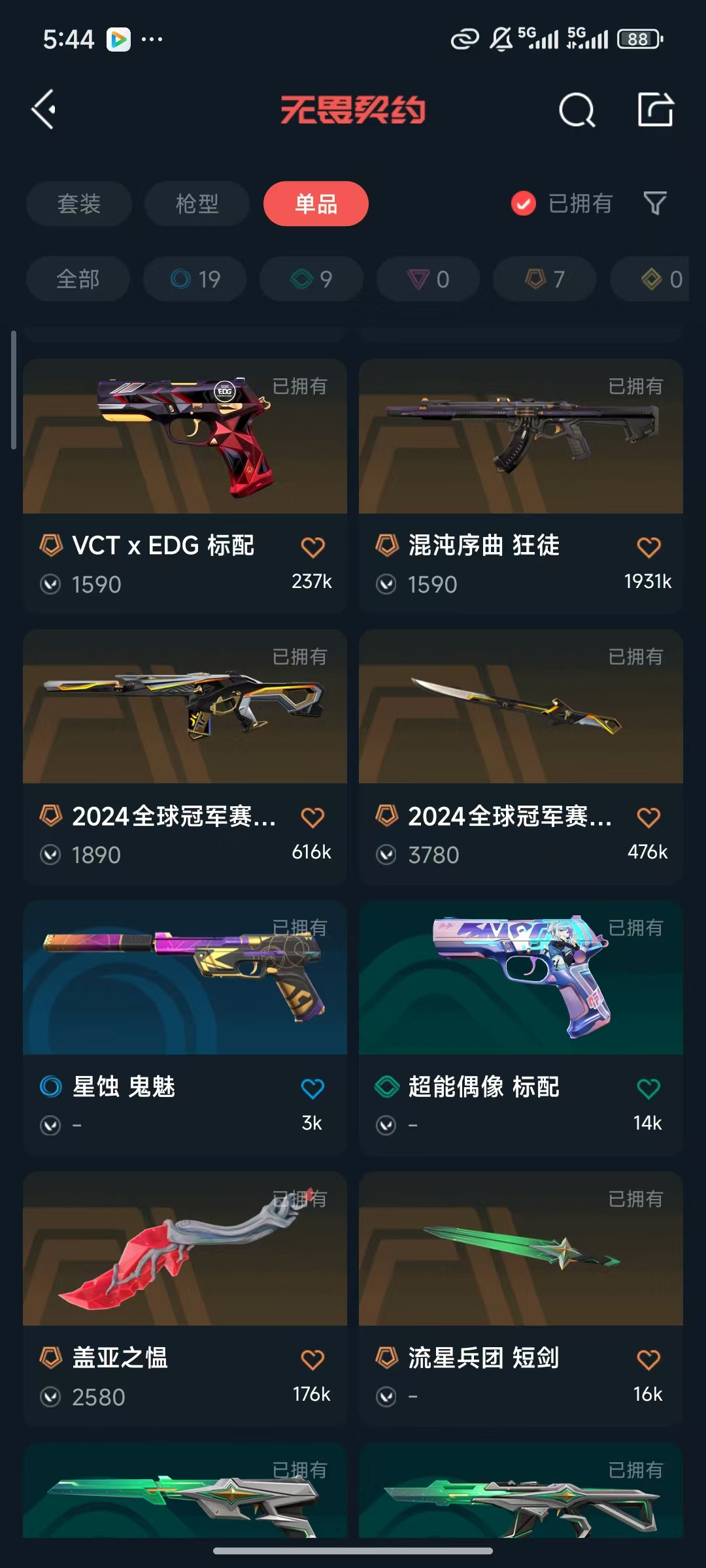This screenshot has width=706, height=1568.
Task: Open the search icon in the header
Action: (x=577, y=110)
